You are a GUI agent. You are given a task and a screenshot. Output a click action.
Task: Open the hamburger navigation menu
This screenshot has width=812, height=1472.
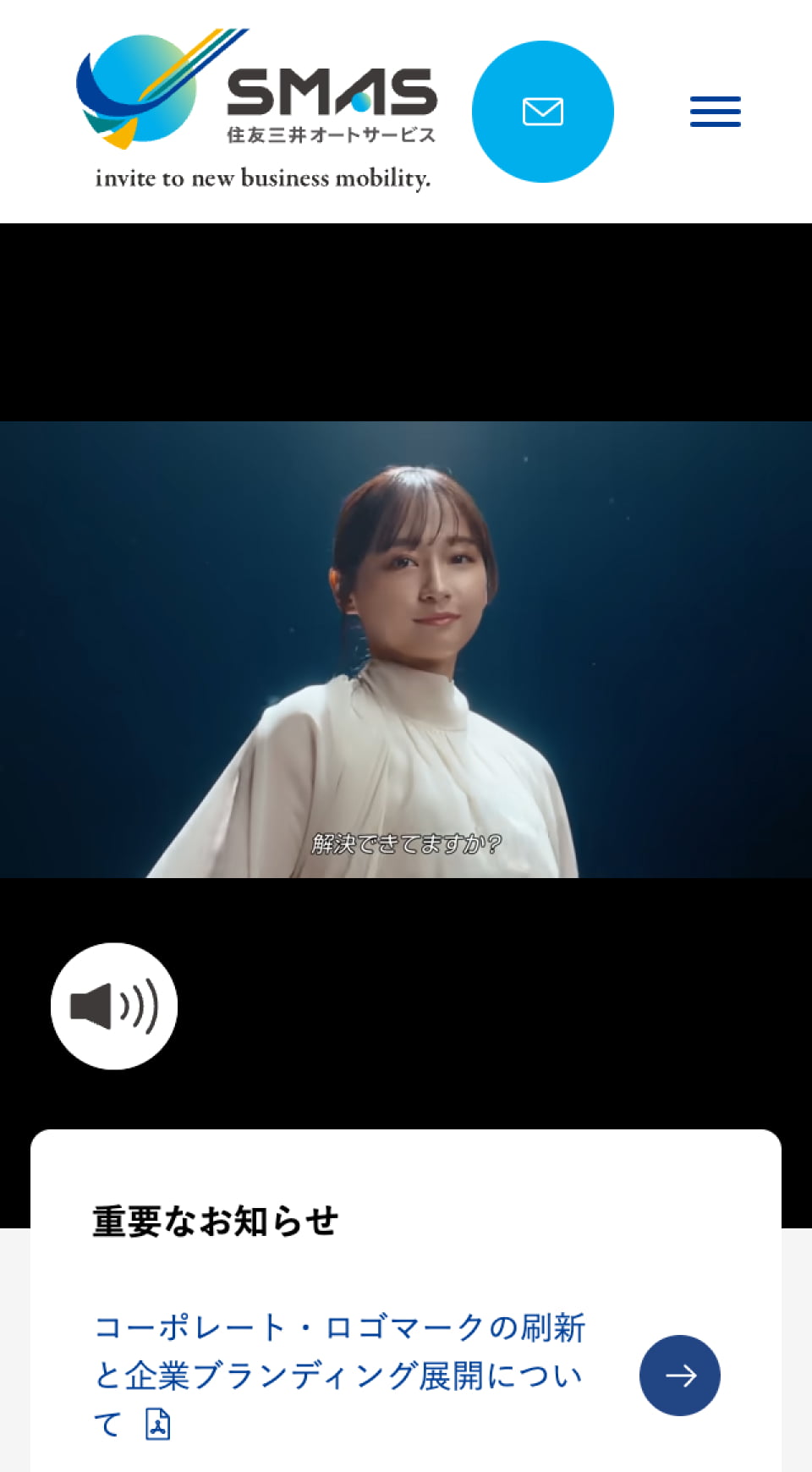point(715,112)
